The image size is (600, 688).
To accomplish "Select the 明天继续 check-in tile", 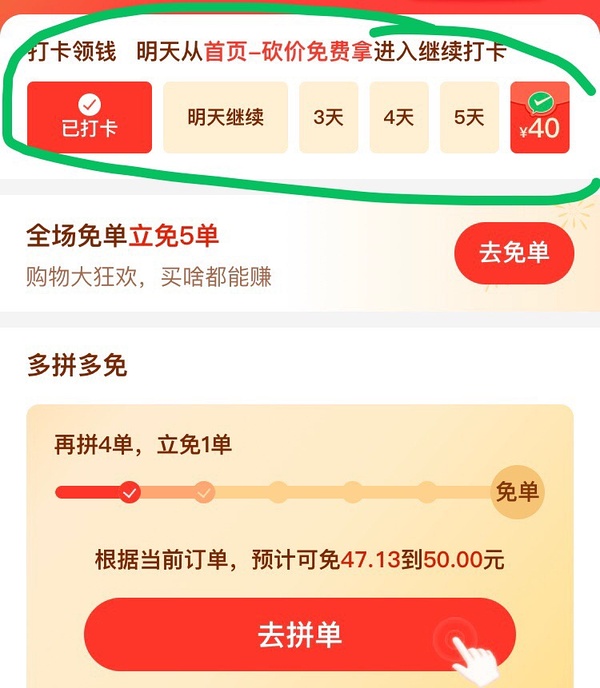I will [x=225, y=118].
